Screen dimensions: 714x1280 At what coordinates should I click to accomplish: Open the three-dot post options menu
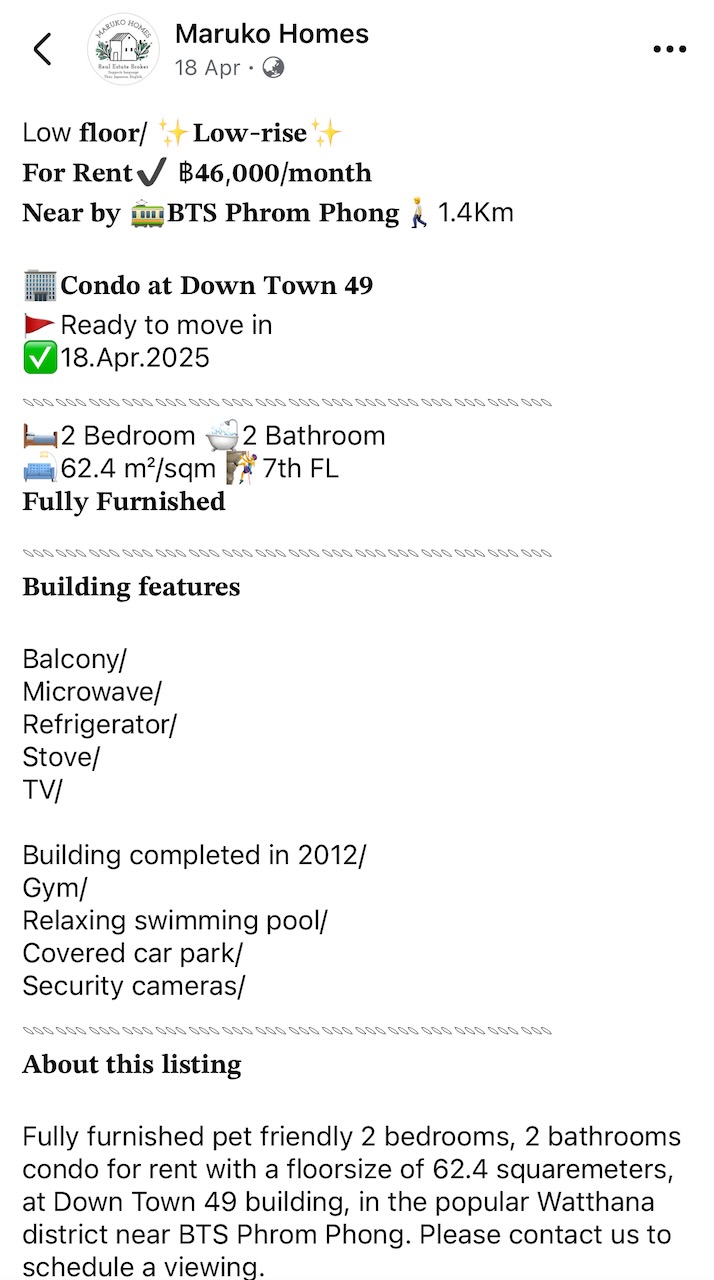pos(669,49)
